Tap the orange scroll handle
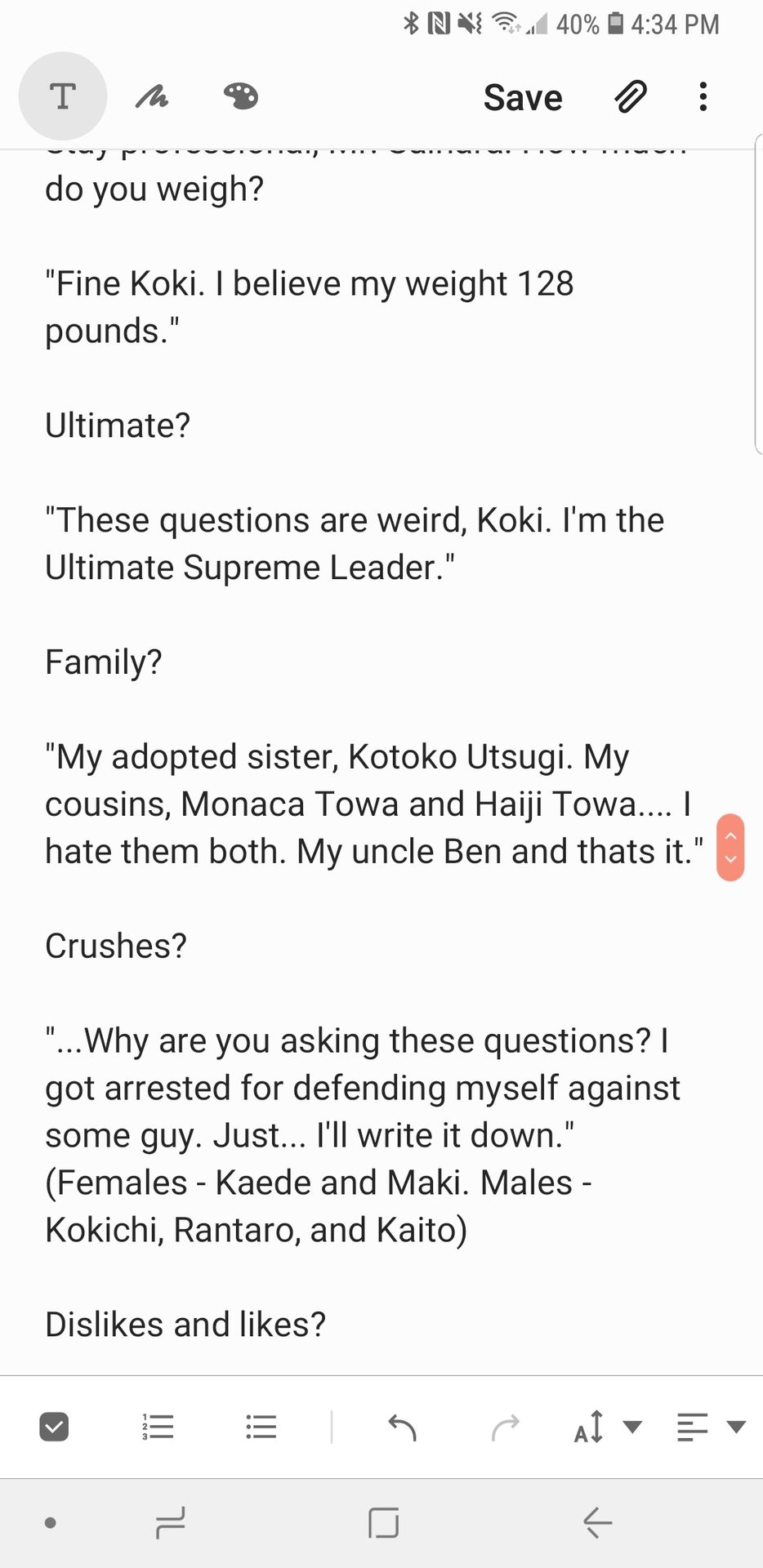 [x=730, y=848]
